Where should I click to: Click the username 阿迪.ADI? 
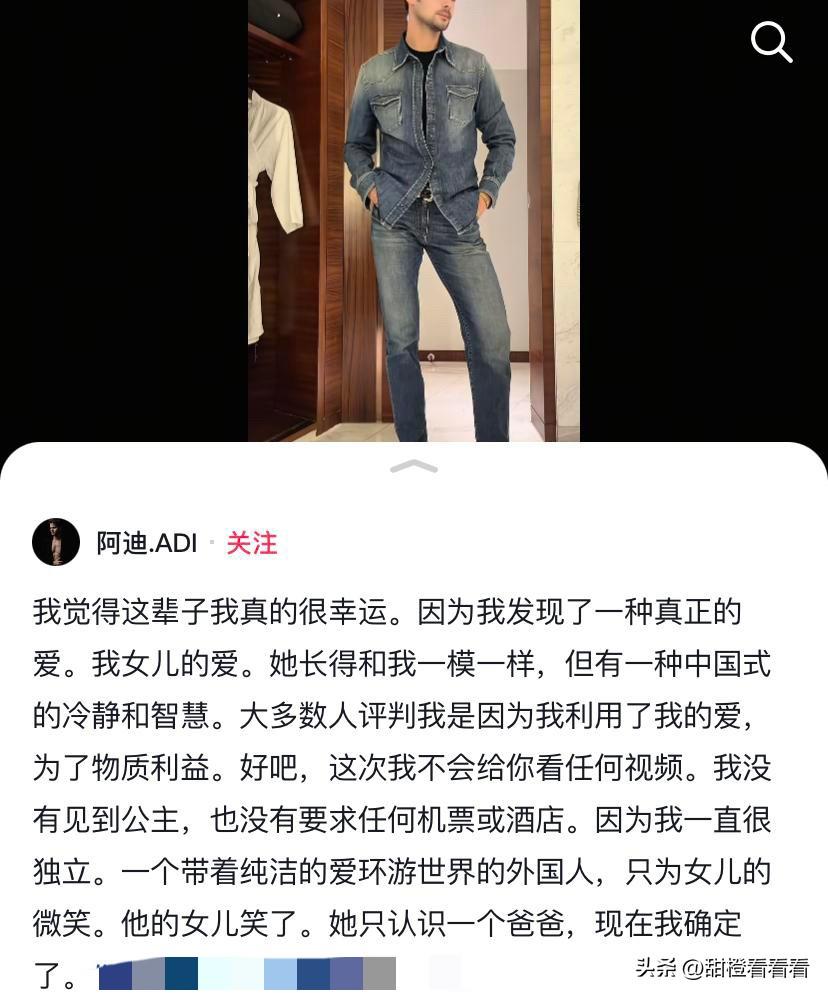pos(145,541)
